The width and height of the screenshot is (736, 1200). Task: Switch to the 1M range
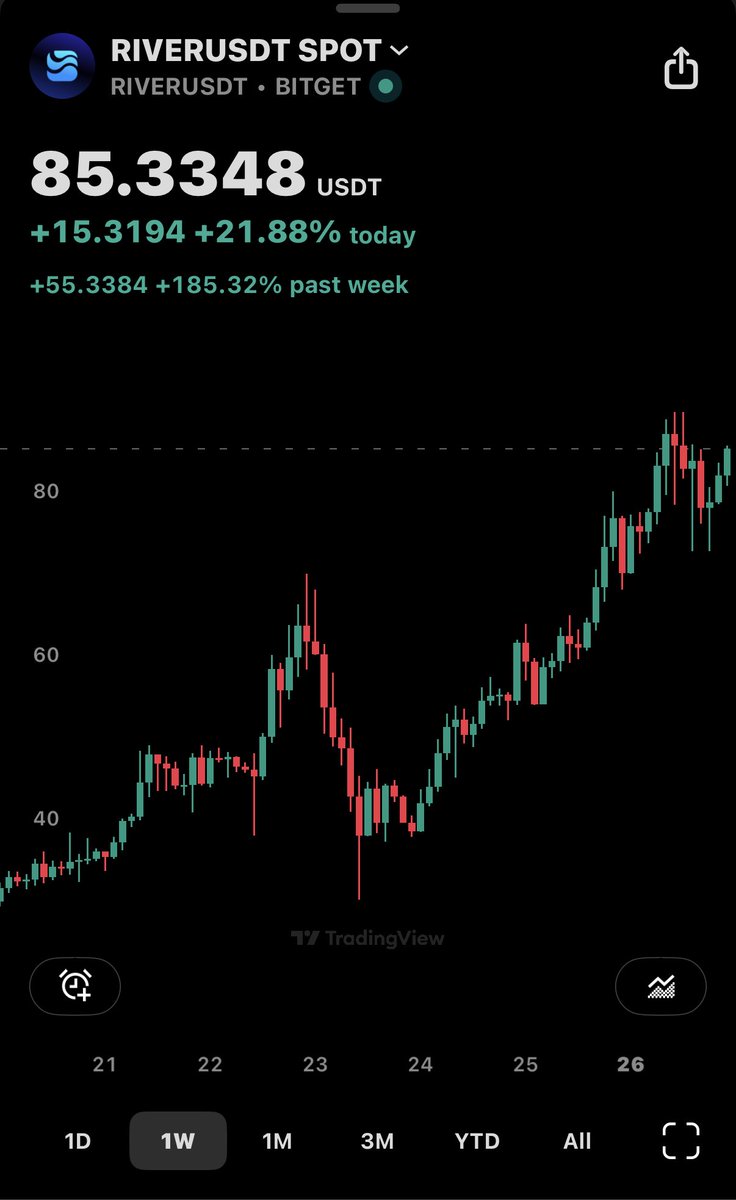pos(277,1141)
